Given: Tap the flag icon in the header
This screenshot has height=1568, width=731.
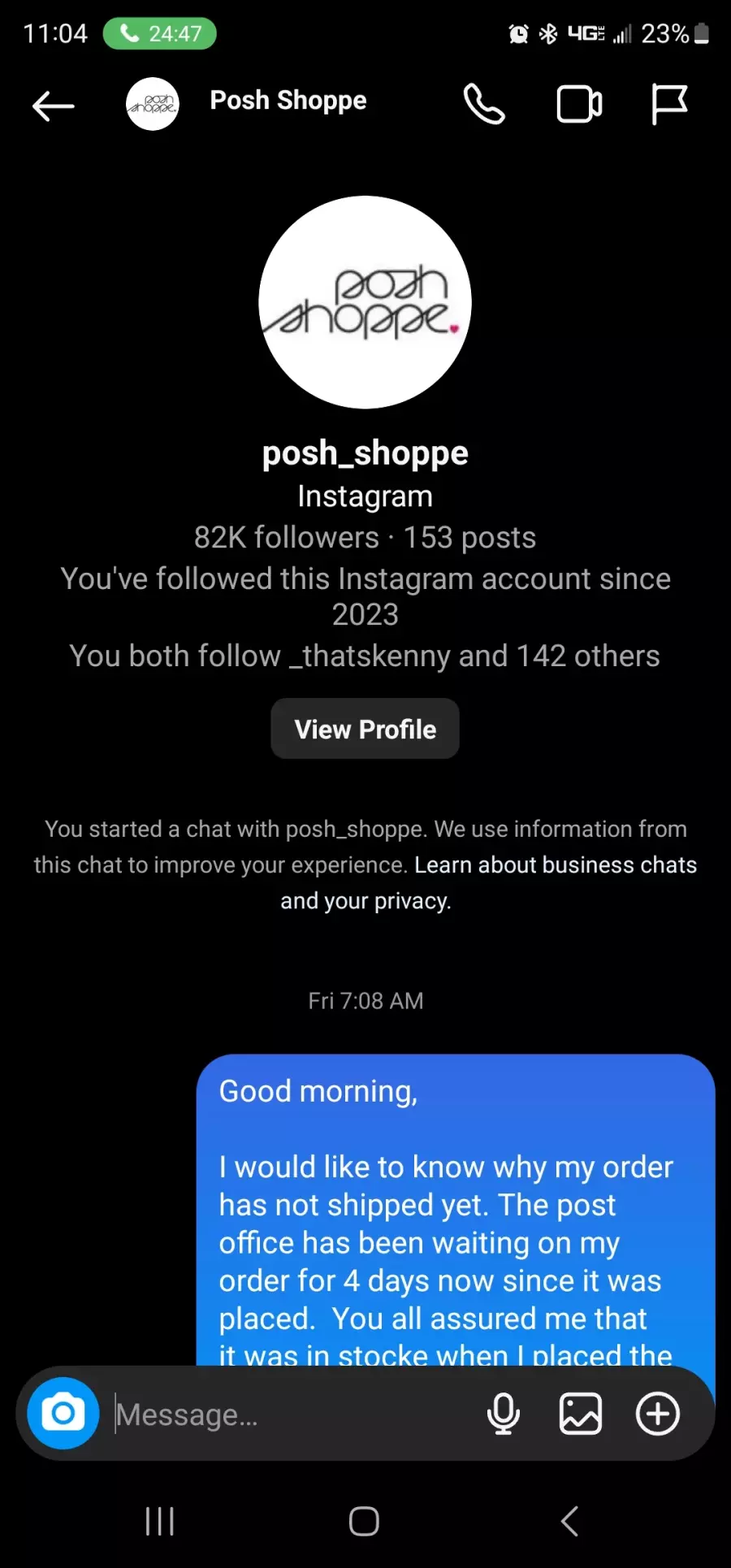Looking at the screenshot, I should tap(669, 104).
